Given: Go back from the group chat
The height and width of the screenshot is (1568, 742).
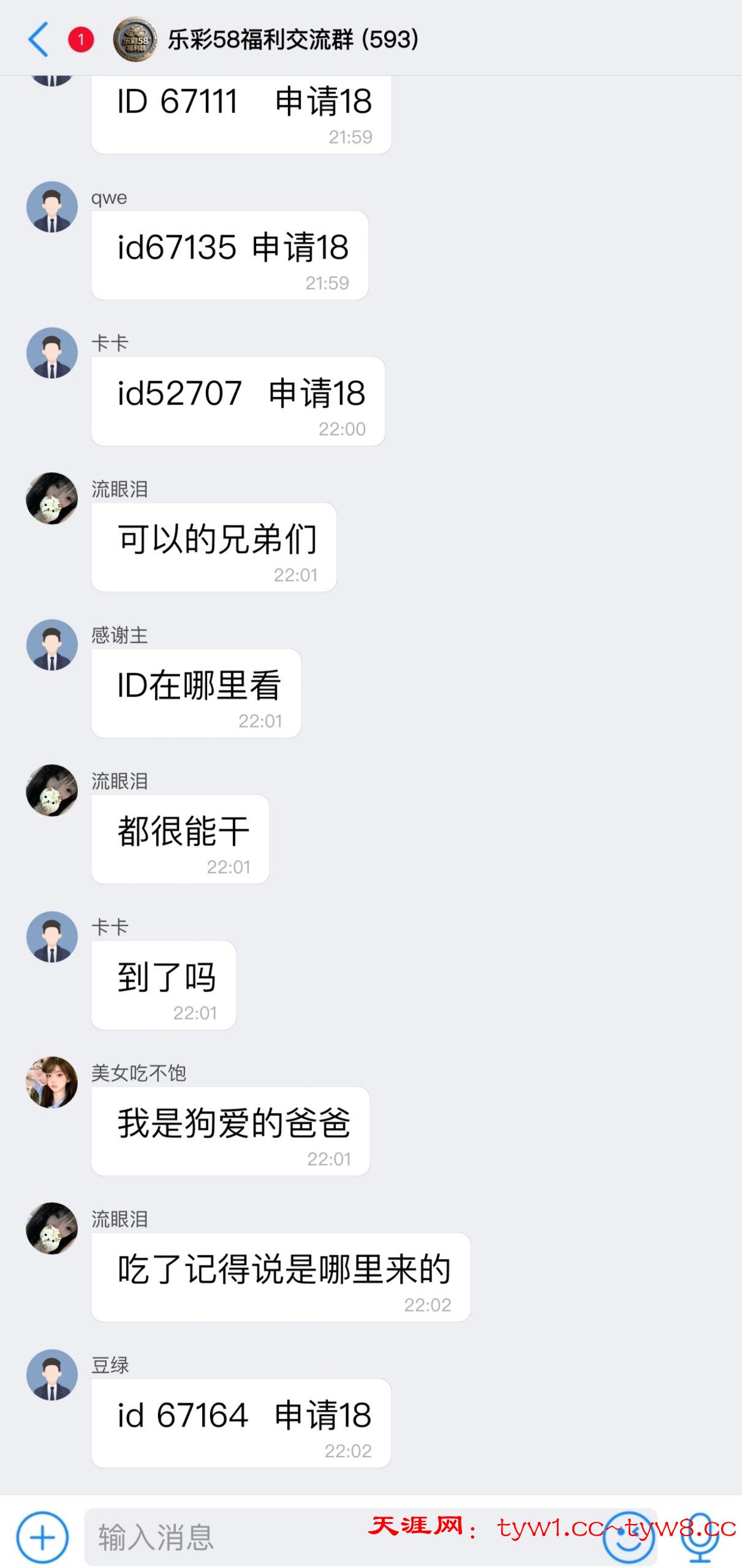Looking at the screenshot, I should [39, 40].
